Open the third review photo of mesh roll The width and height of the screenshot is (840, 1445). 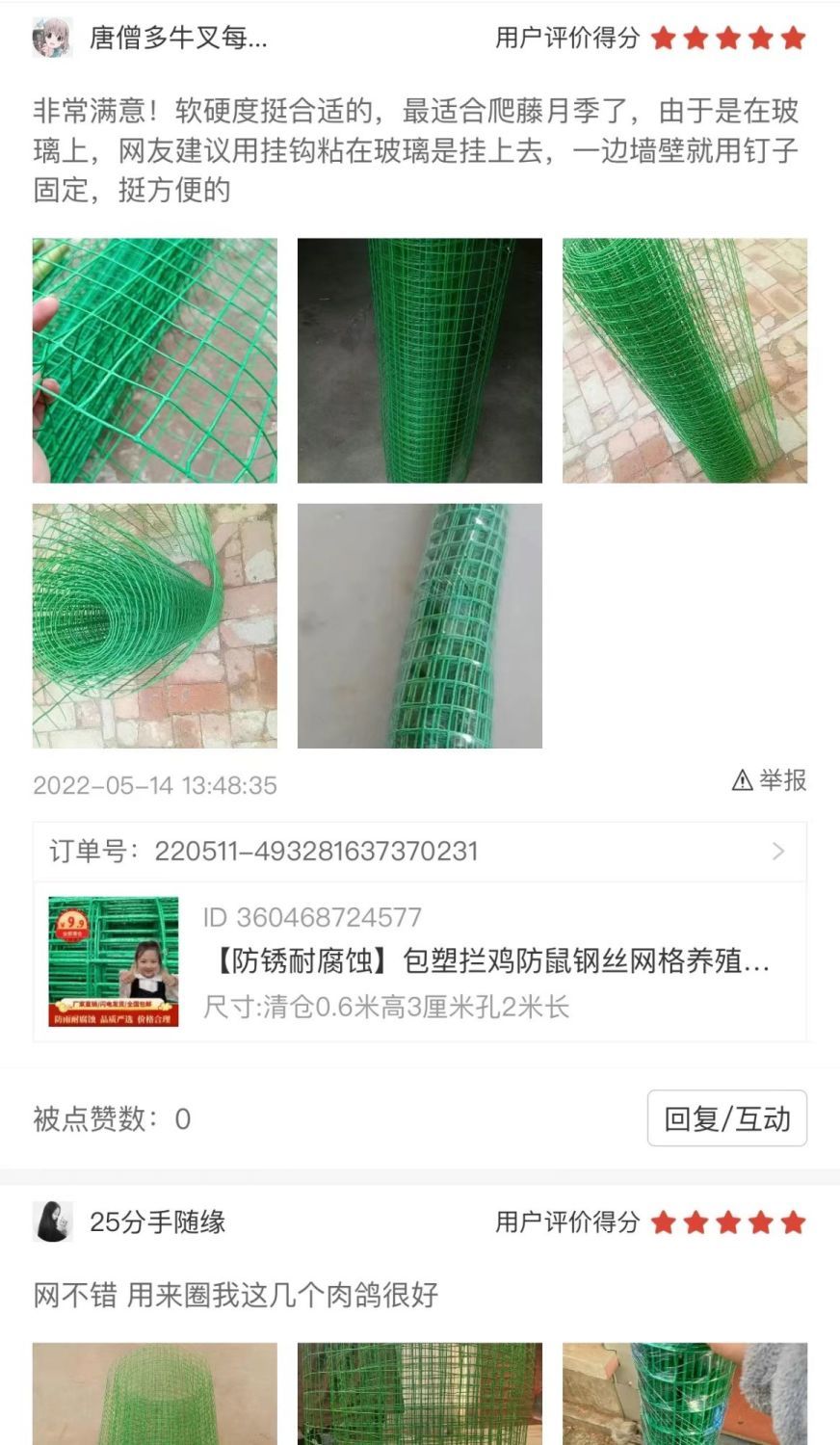pos(684,360)
